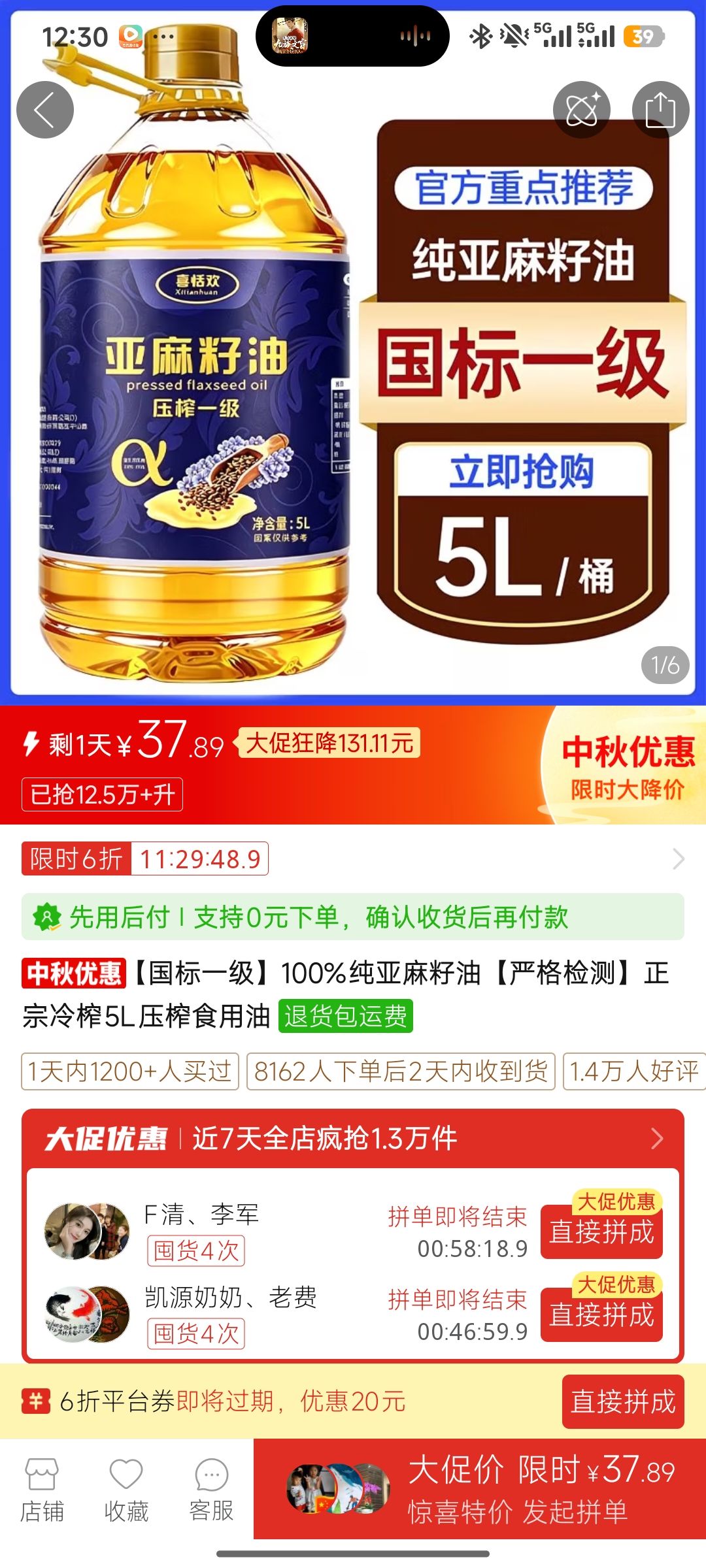Screen dimensions: 706x1568
Task: Join 凯源奶奶、老费's group with 直接拼成
Action: 601,1315
